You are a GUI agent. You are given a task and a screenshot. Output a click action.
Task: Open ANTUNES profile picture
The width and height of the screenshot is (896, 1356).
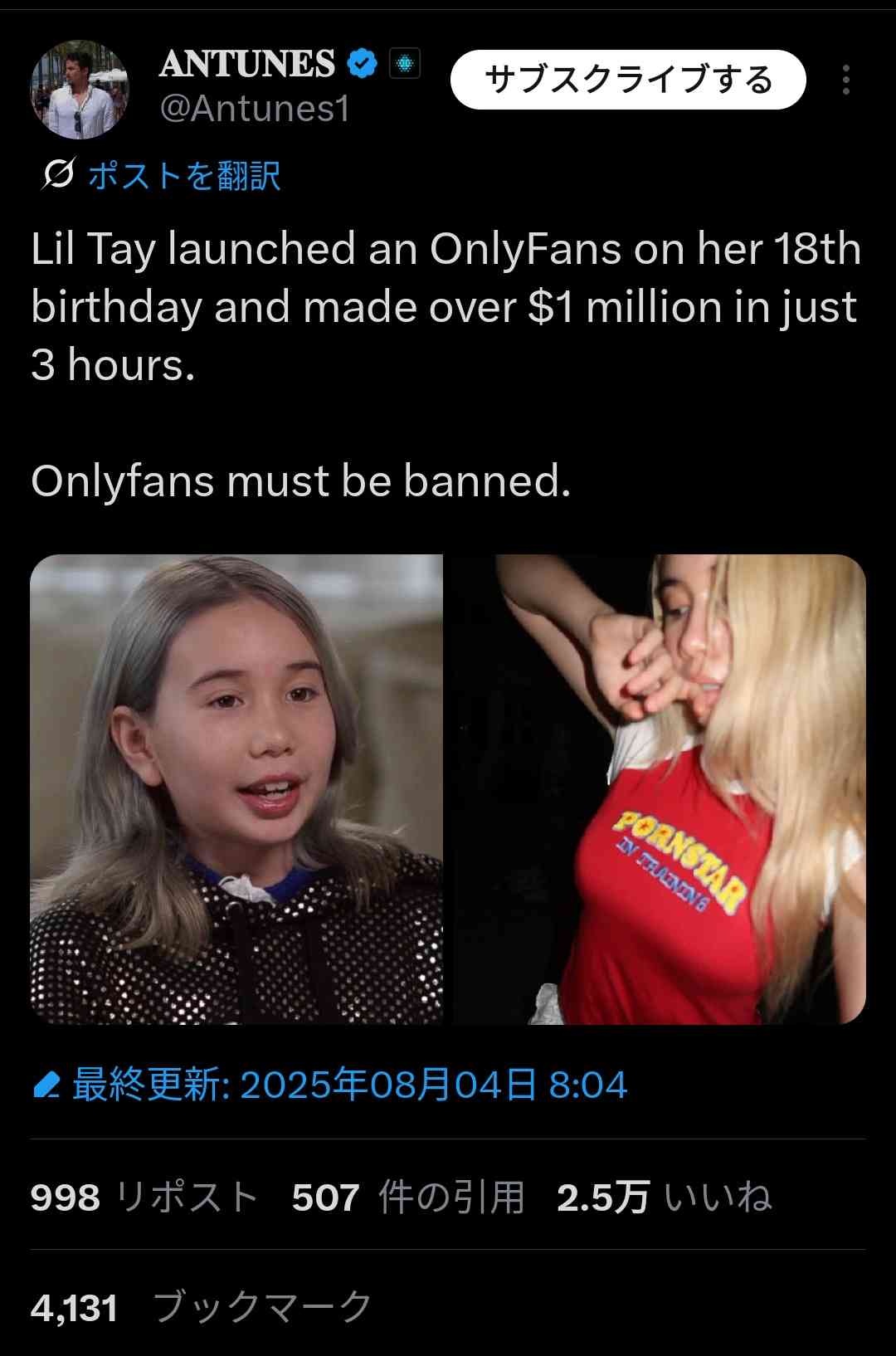tap(80, 90)
